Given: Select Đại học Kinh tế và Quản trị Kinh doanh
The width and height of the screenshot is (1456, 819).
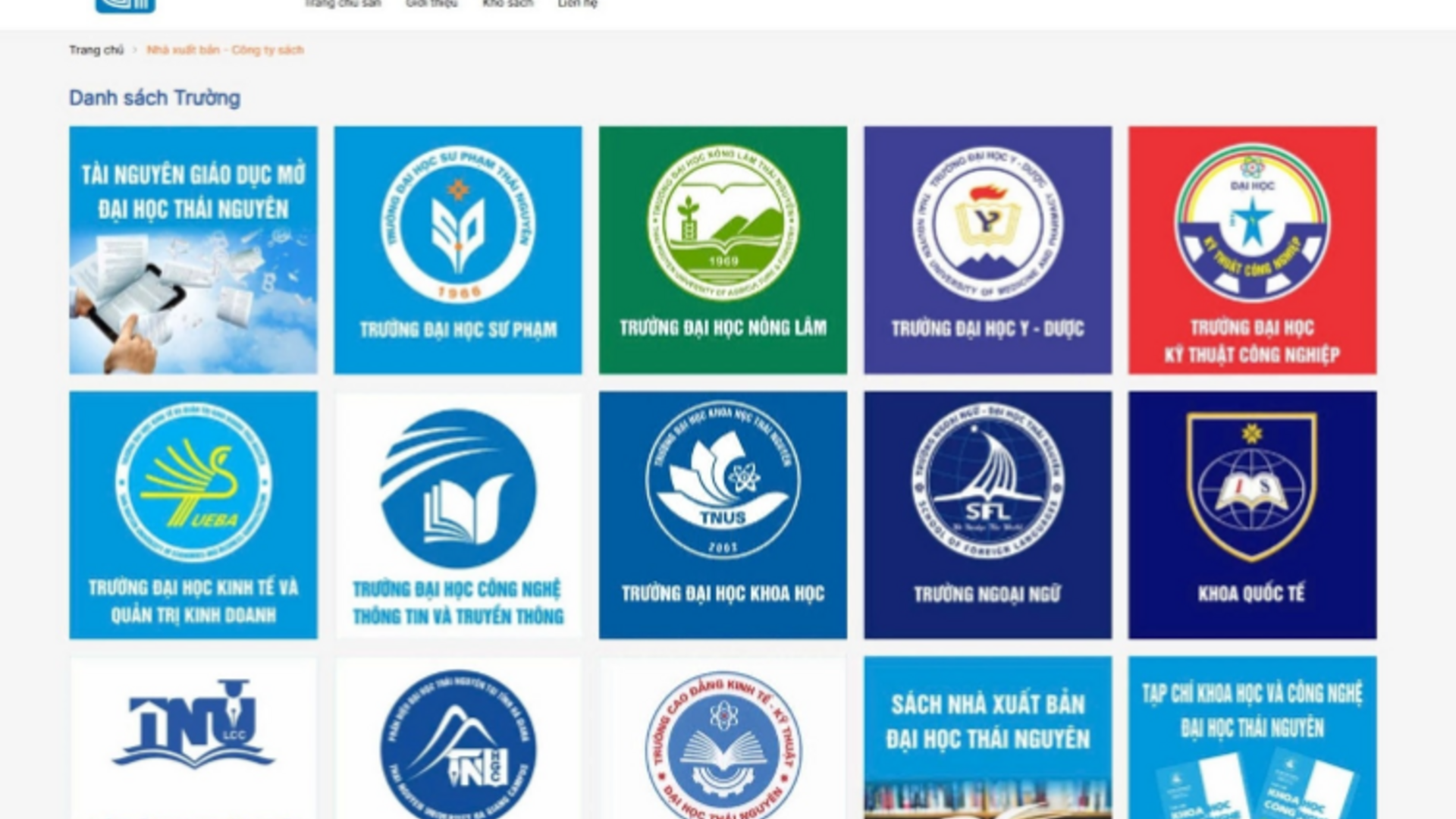Looking at the screenshot, I should tap(193, 515).
